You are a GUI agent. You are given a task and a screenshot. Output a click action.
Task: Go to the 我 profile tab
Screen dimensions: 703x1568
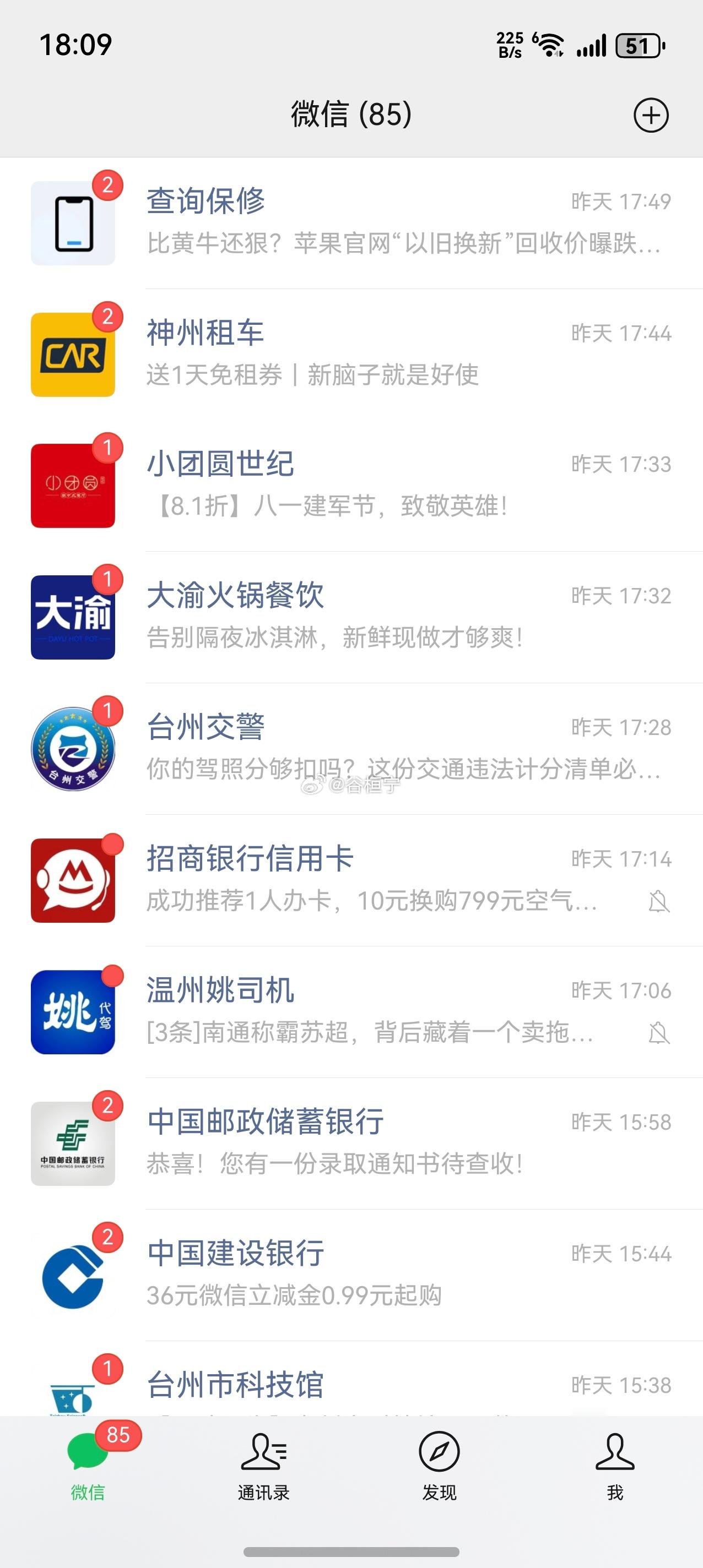pos(615,1466)
